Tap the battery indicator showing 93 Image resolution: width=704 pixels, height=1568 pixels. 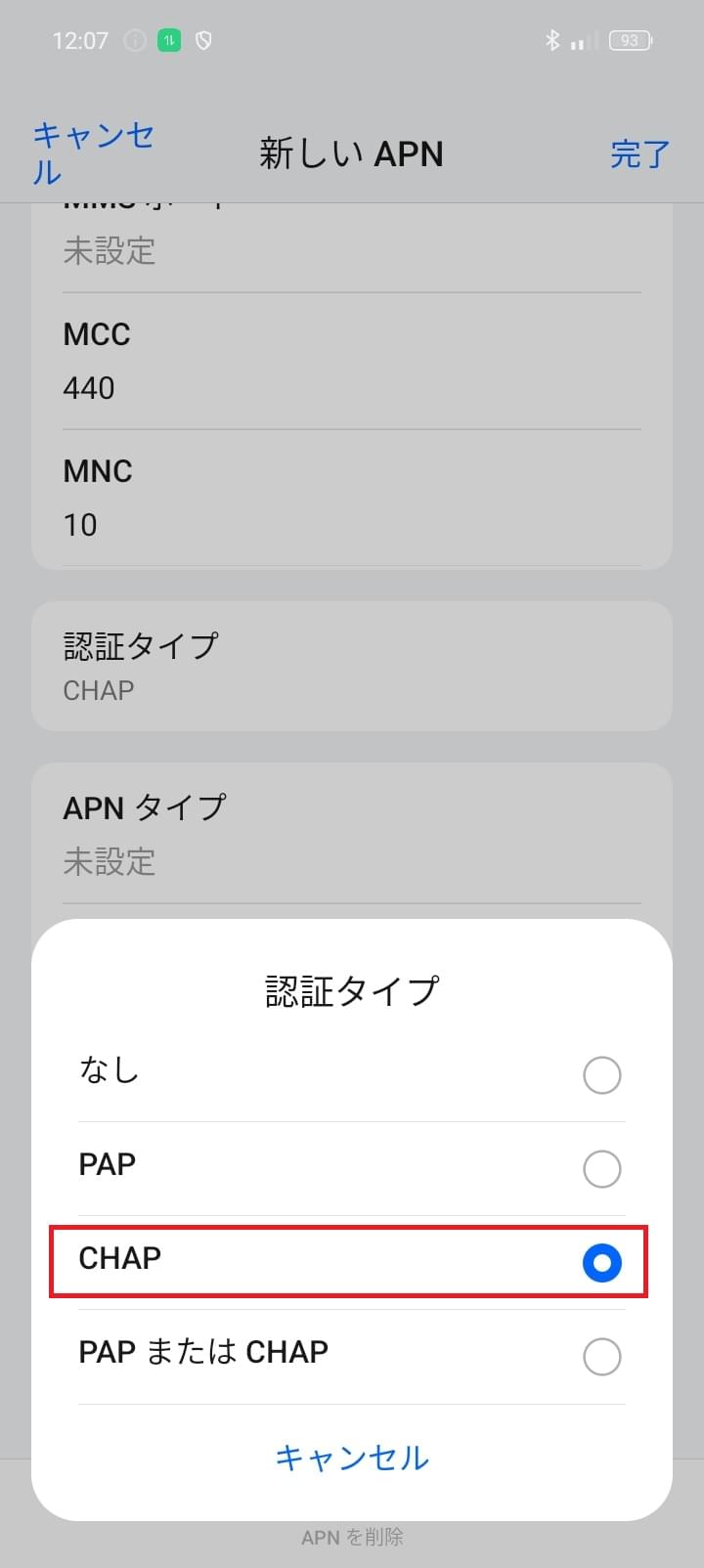coord(631,40)
